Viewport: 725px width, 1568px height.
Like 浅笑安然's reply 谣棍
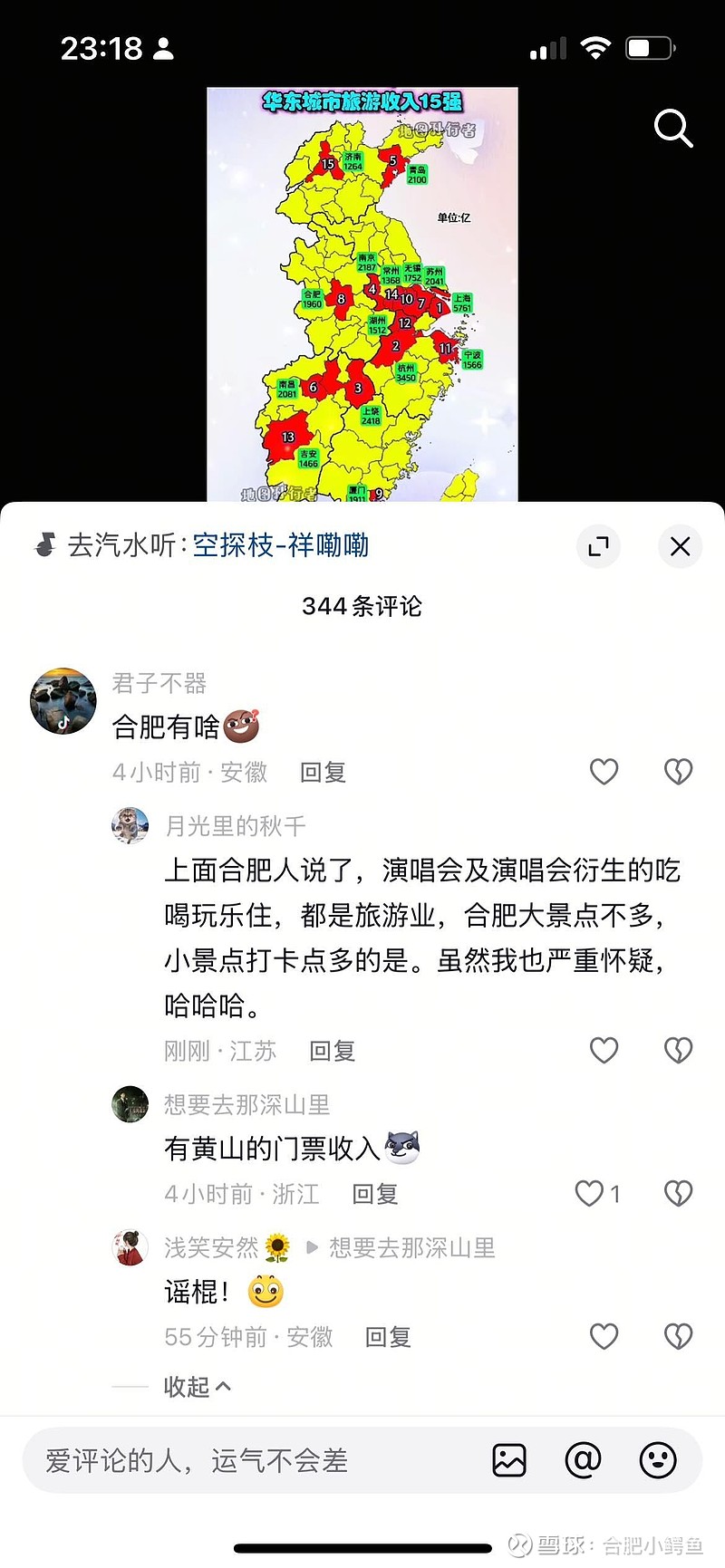coord(604,1336)
